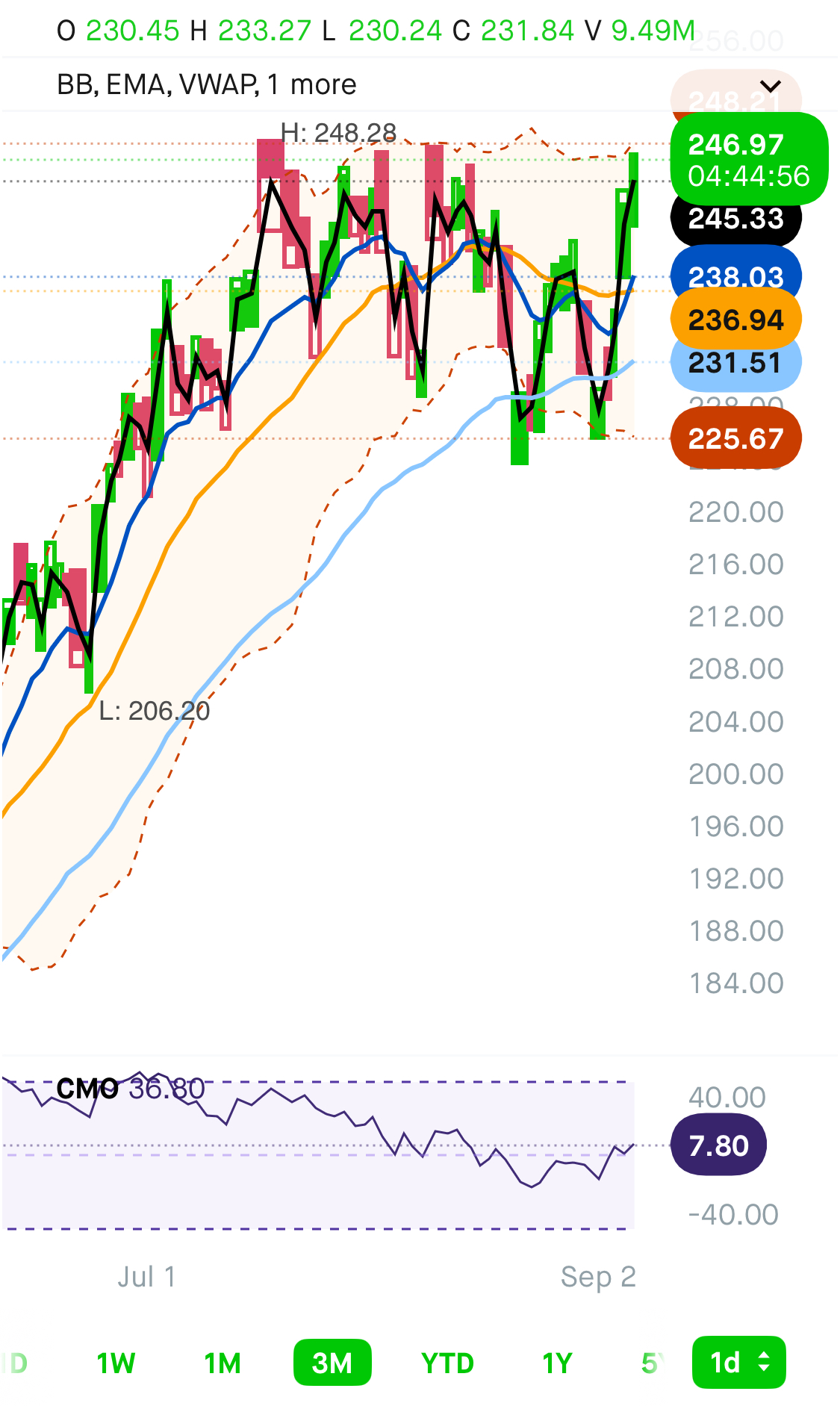
Task: Switch to the 1W time range
Action: point(116,1363)
